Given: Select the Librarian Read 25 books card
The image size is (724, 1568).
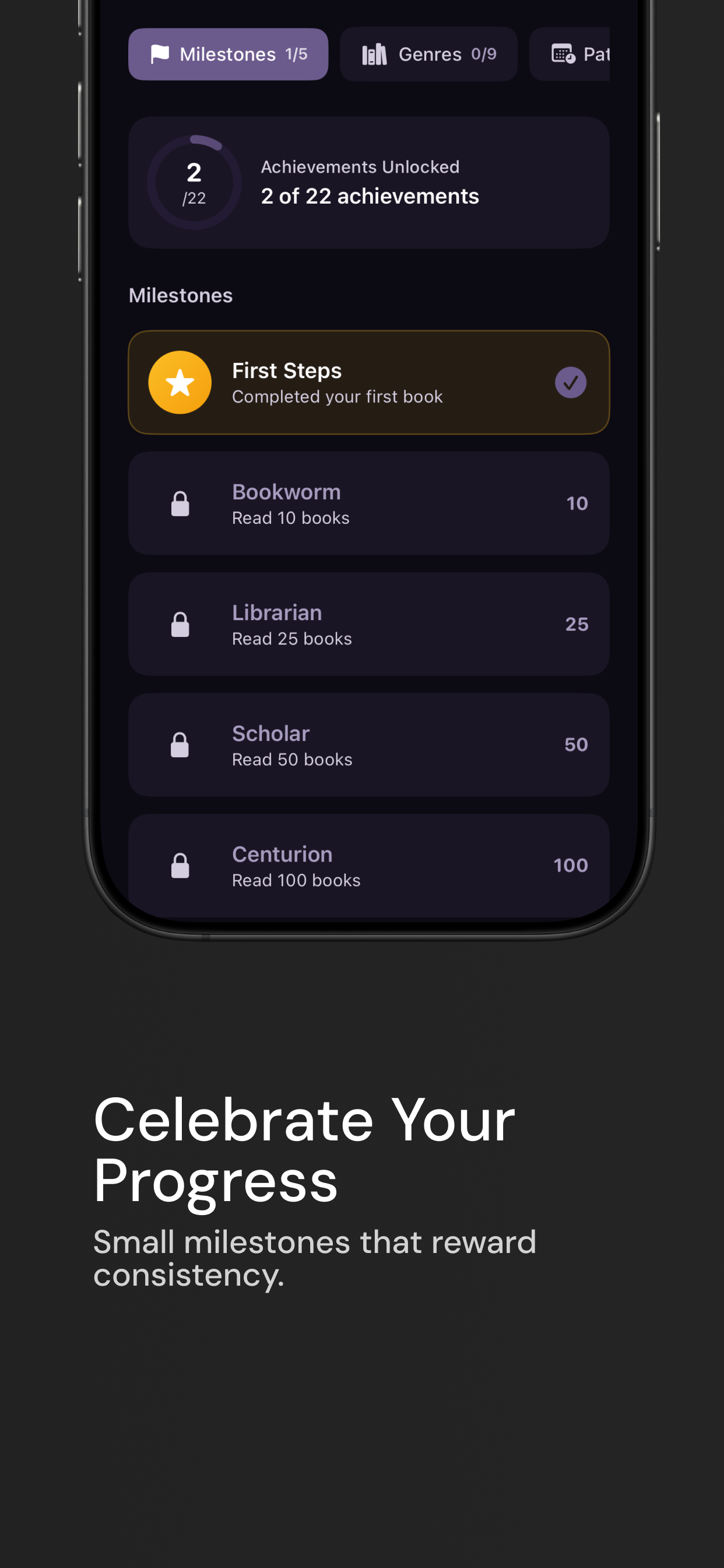Looking at the screenshot, I should point(368,624).
